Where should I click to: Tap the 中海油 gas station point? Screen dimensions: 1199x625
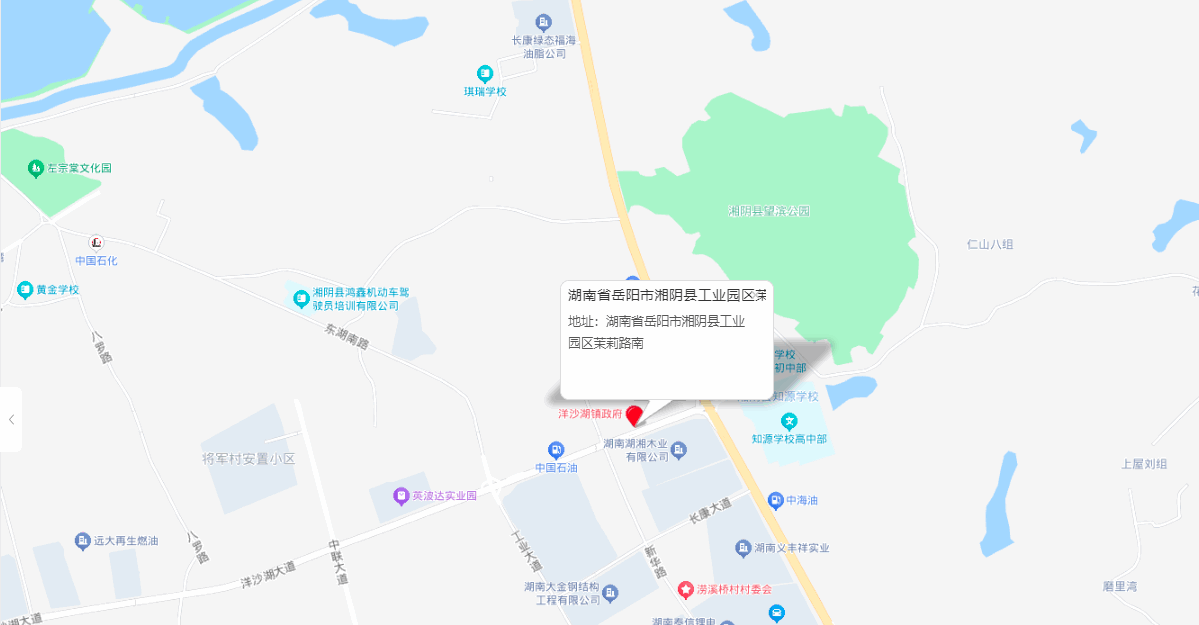[775, 500]
